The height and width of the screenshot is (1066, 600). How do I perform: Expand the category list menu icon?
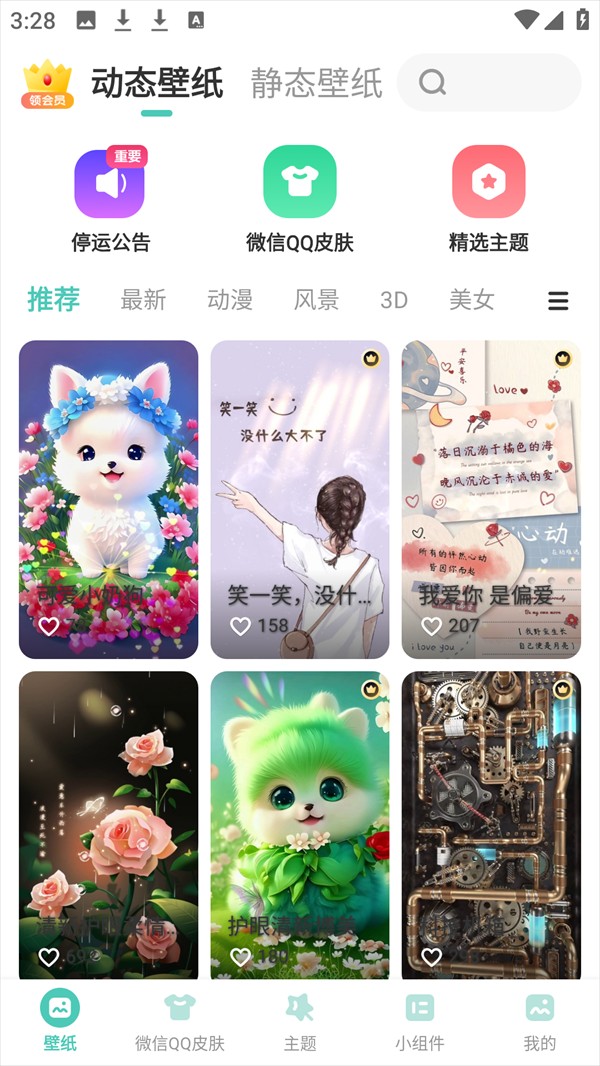tap(558, 301)
